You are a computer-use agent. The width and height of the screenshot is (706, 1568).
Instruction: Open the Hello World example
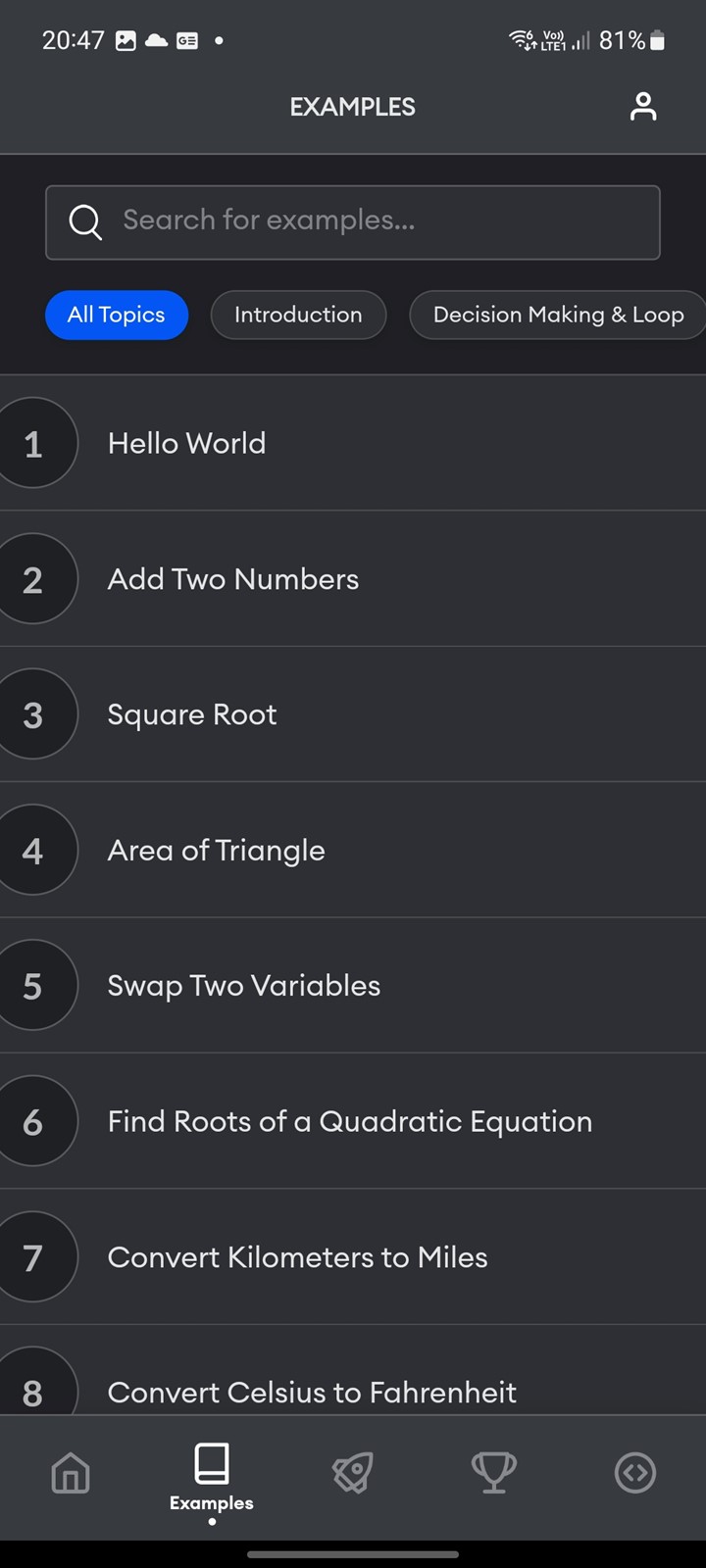point(353,443)
